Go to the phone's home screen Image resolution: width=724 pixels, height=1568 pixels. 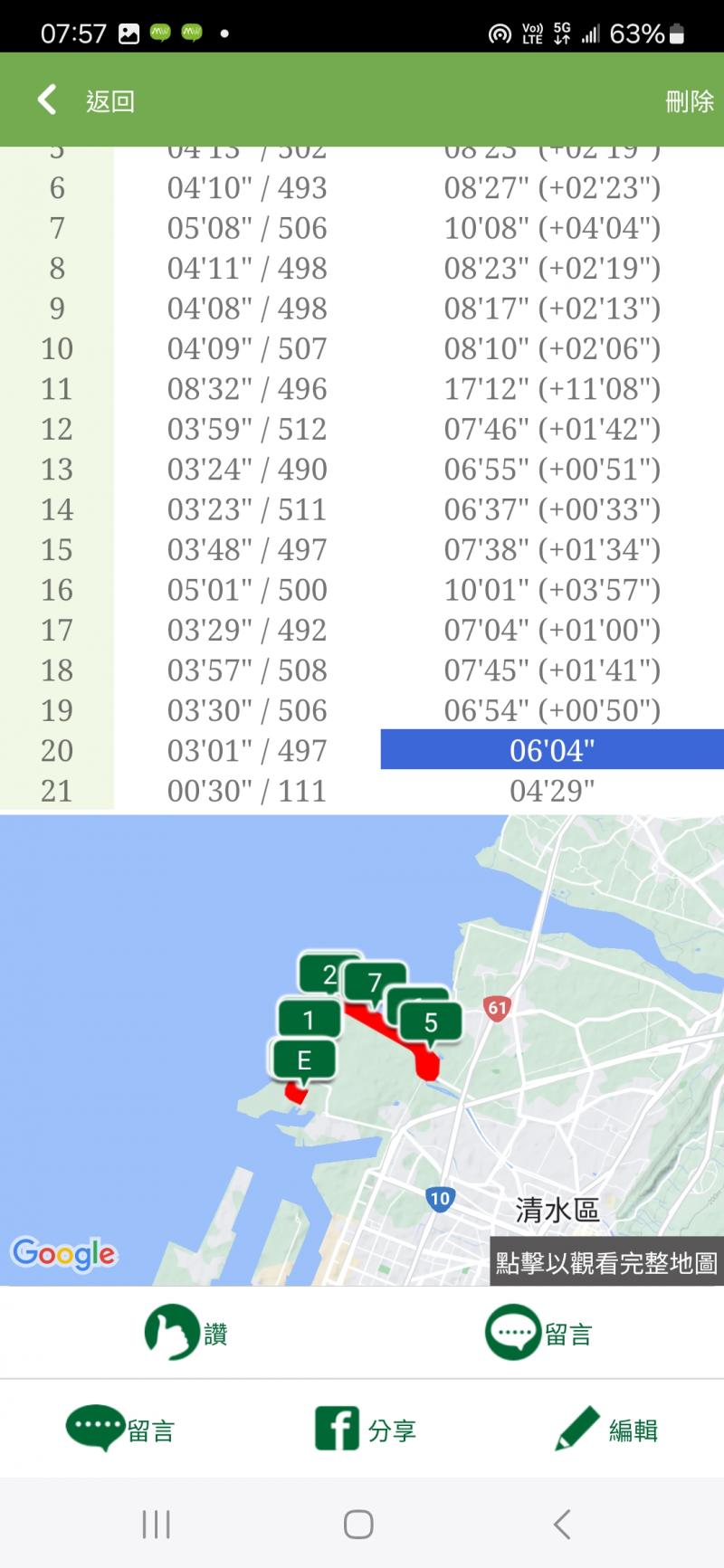358,1525
